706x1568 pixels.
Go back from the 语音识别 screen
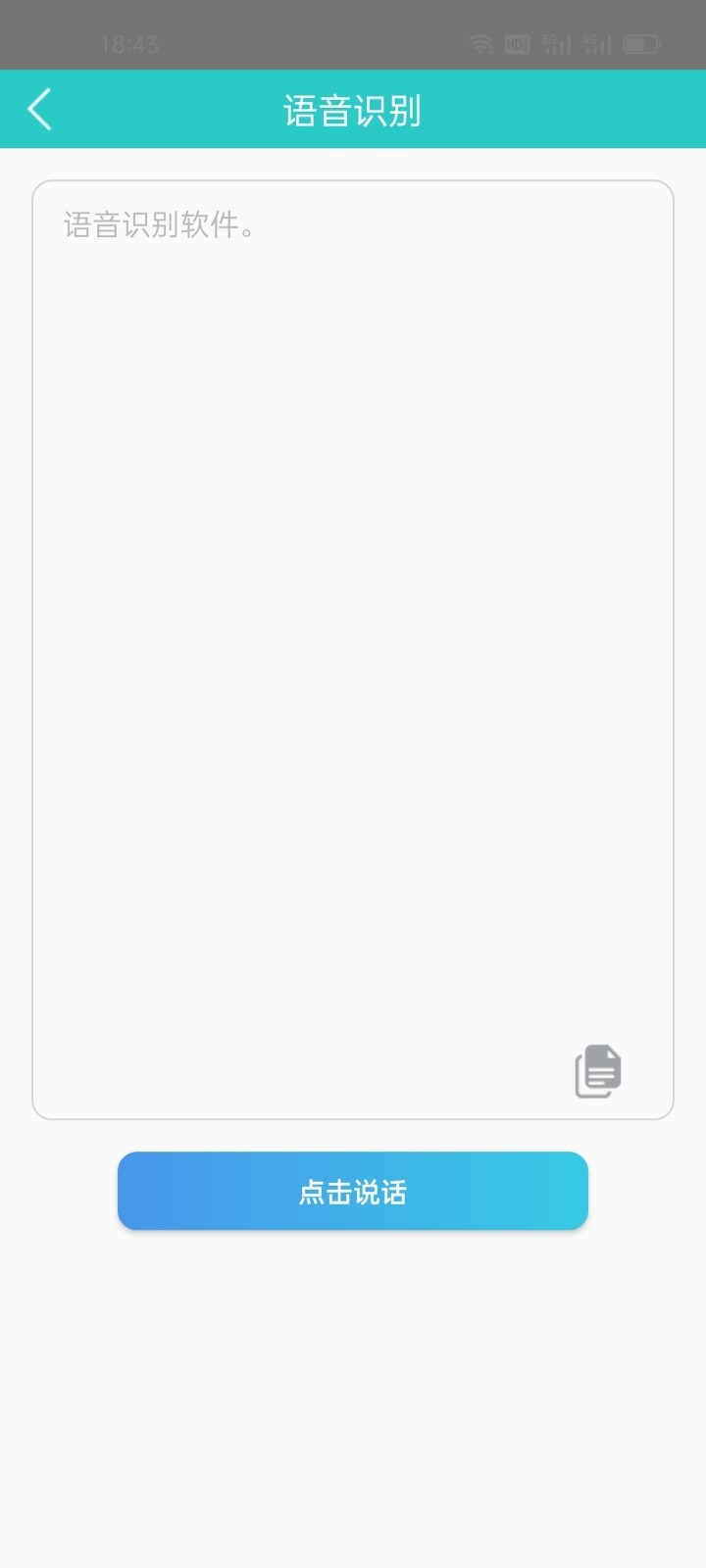(x=39, y=109)
